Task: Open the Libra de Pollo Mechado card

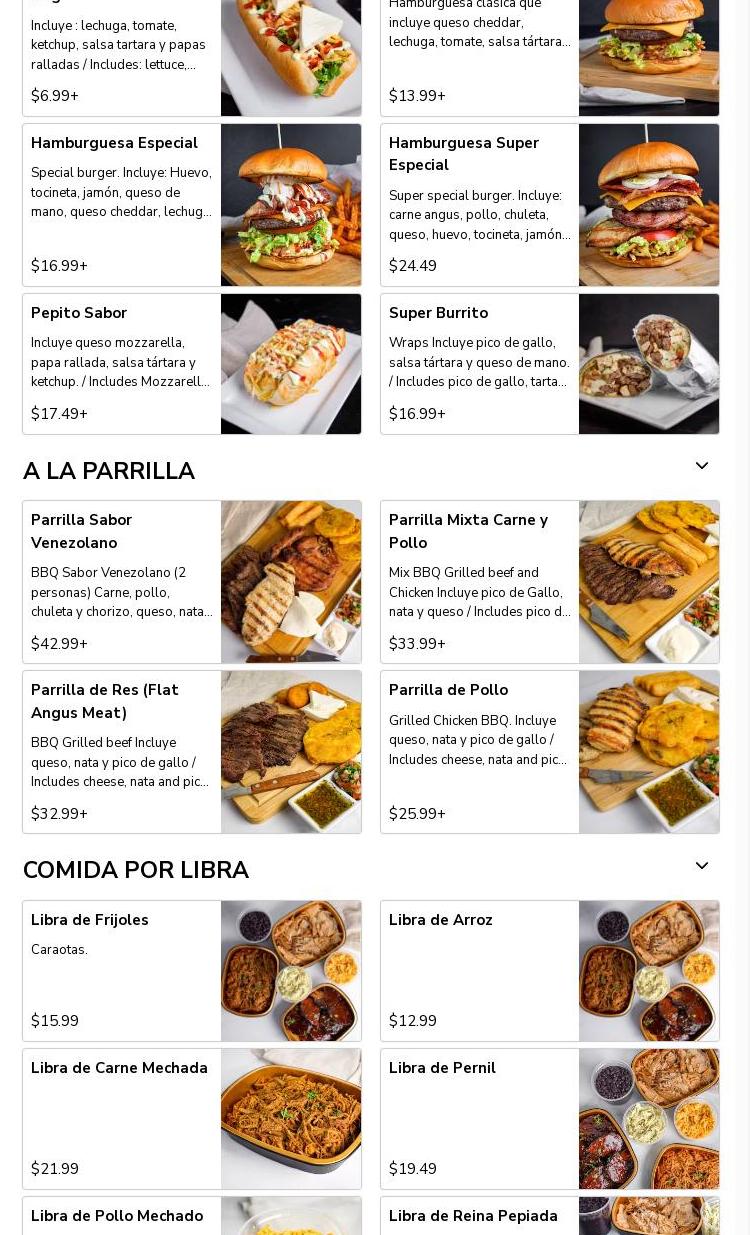Action: (x=191, y=1217)
